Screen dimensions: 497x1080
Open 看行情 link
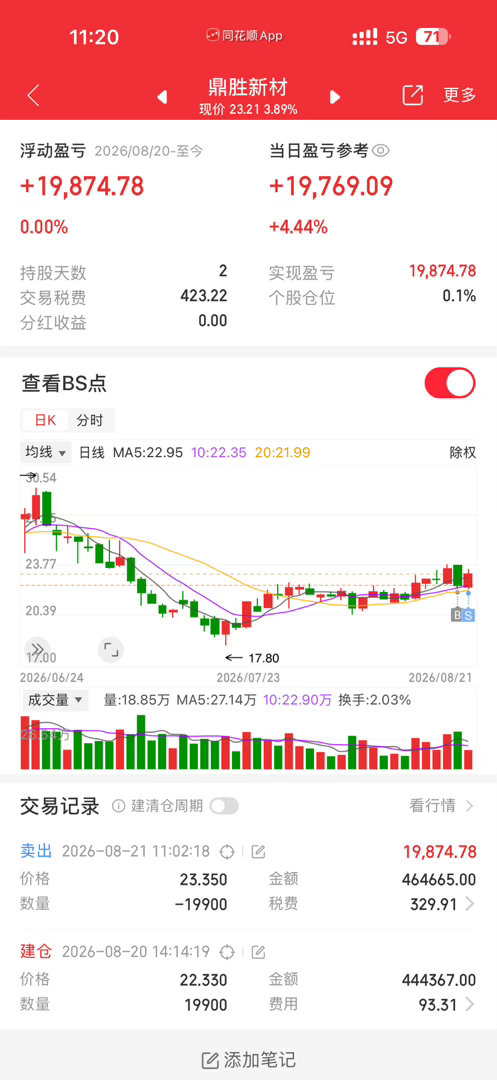point(441,806)
